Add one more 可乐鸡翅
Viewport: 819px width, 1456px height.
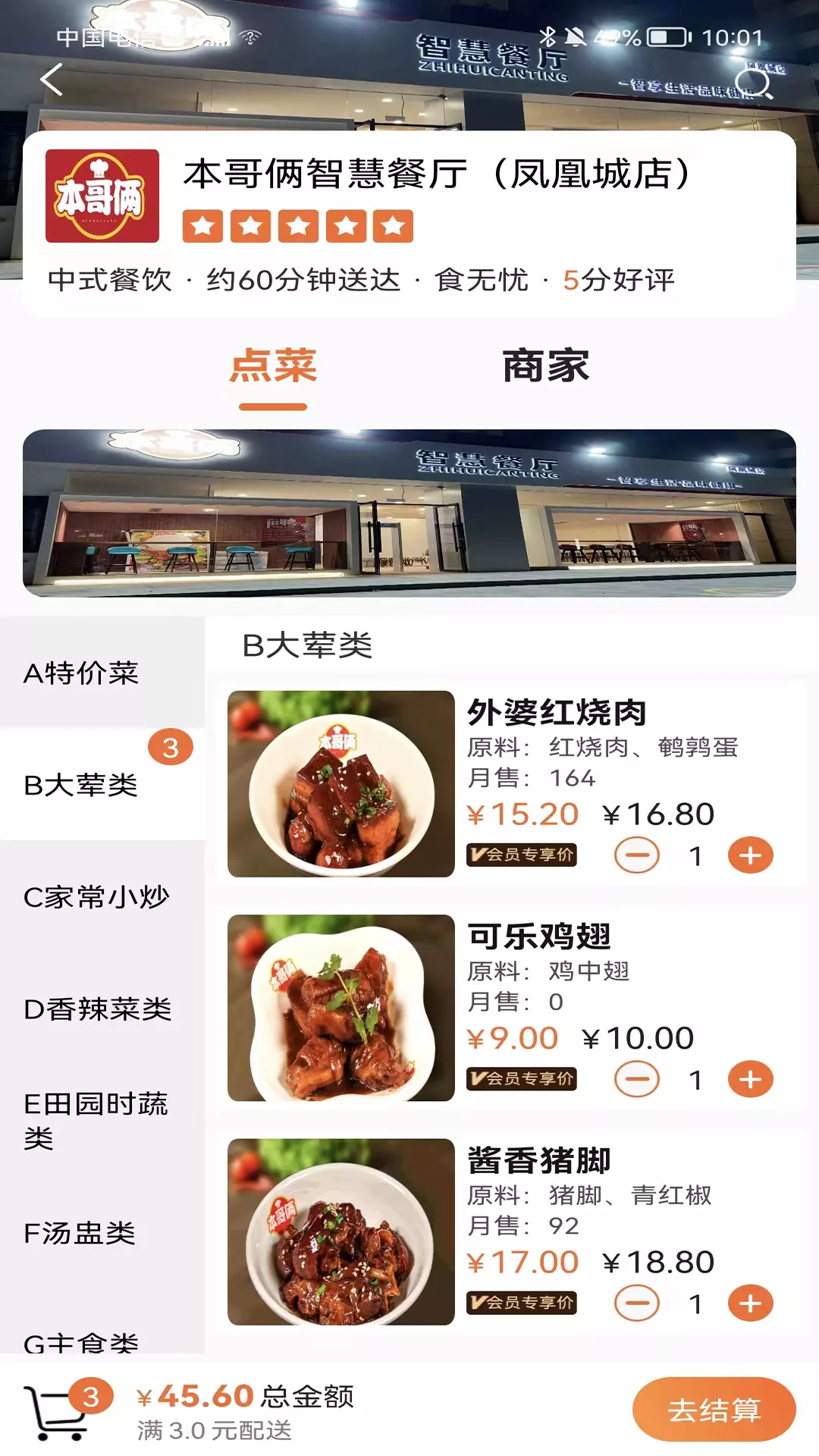pyautogui.click(x=750, y=1079)
